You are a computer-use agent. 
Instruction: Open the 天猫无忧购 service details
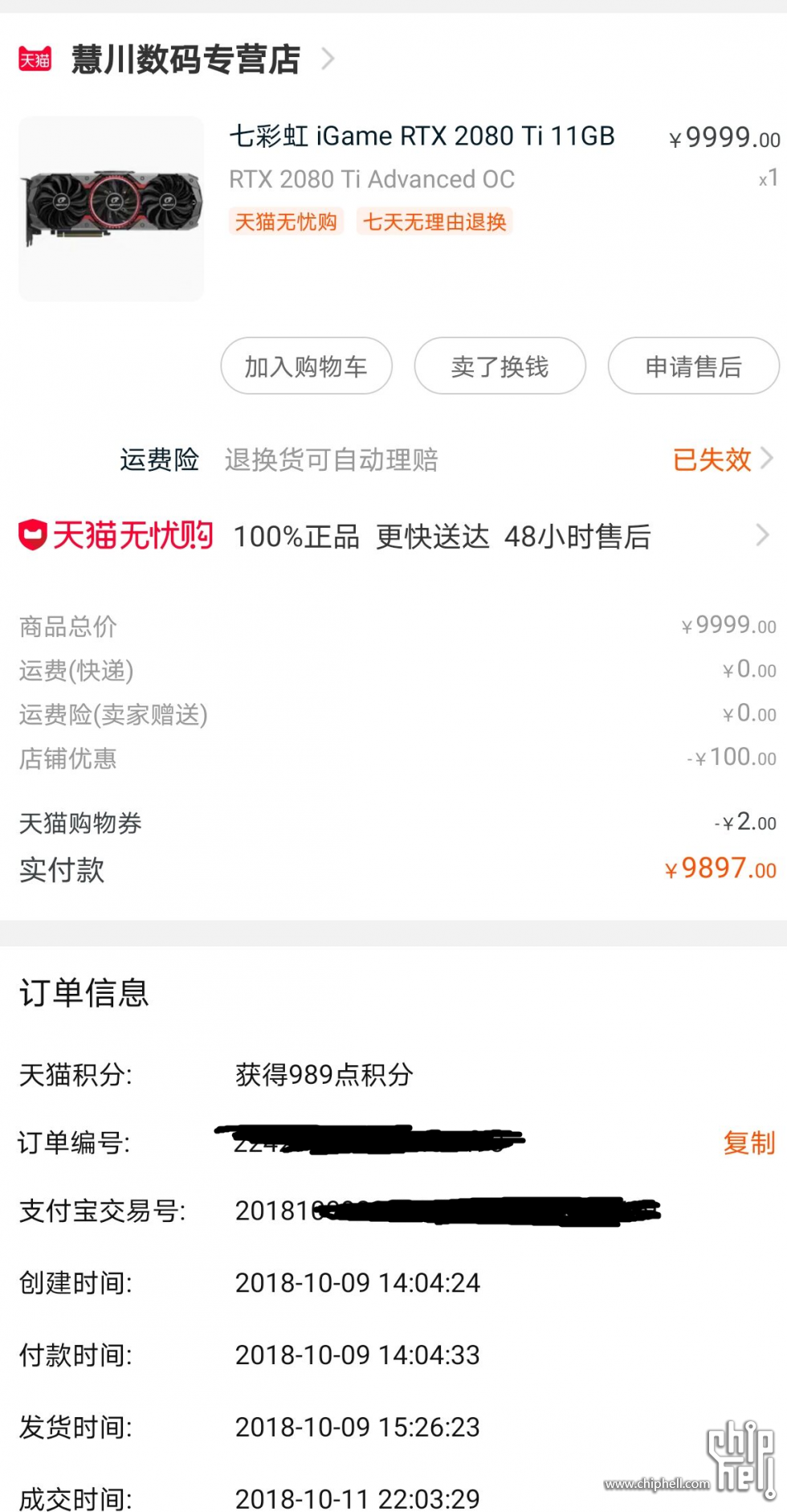tap(393, 536)
